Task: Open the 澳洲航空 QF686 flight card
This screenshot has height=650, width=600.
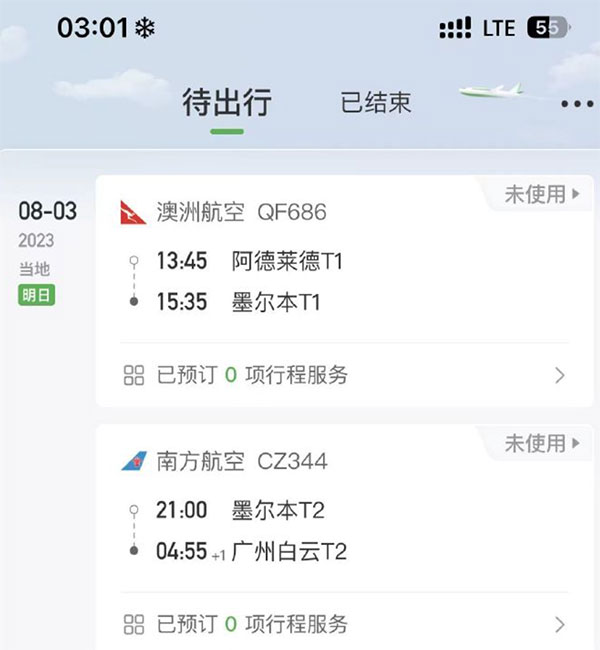Action: 340,270
